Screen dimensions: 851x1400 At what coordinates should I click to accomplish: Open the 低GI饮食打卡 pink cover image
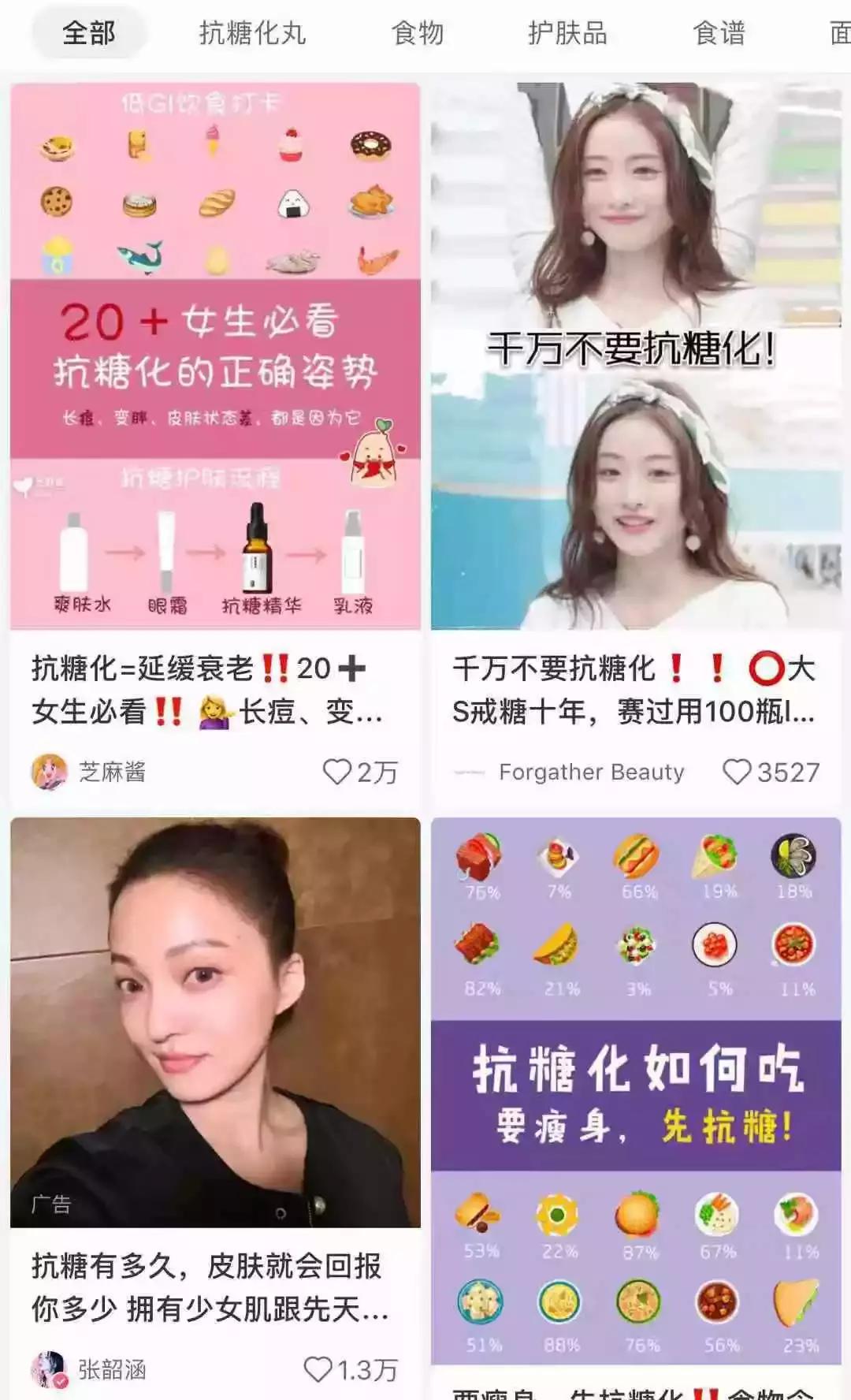[213, 355]
